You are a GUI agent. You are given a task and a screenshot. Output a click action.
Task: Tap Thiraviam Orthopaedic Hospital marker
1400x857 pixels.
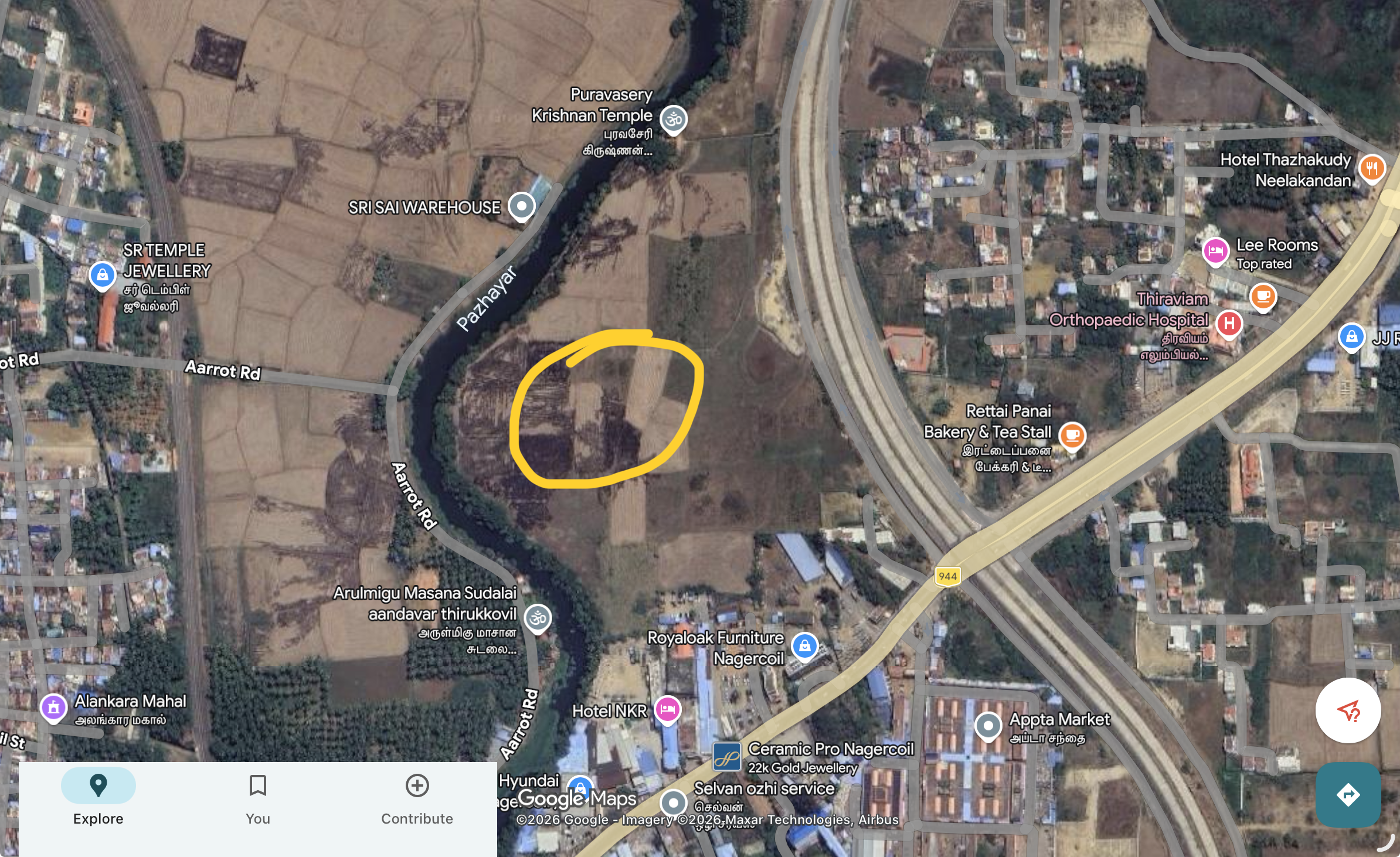coord(1229,324)
